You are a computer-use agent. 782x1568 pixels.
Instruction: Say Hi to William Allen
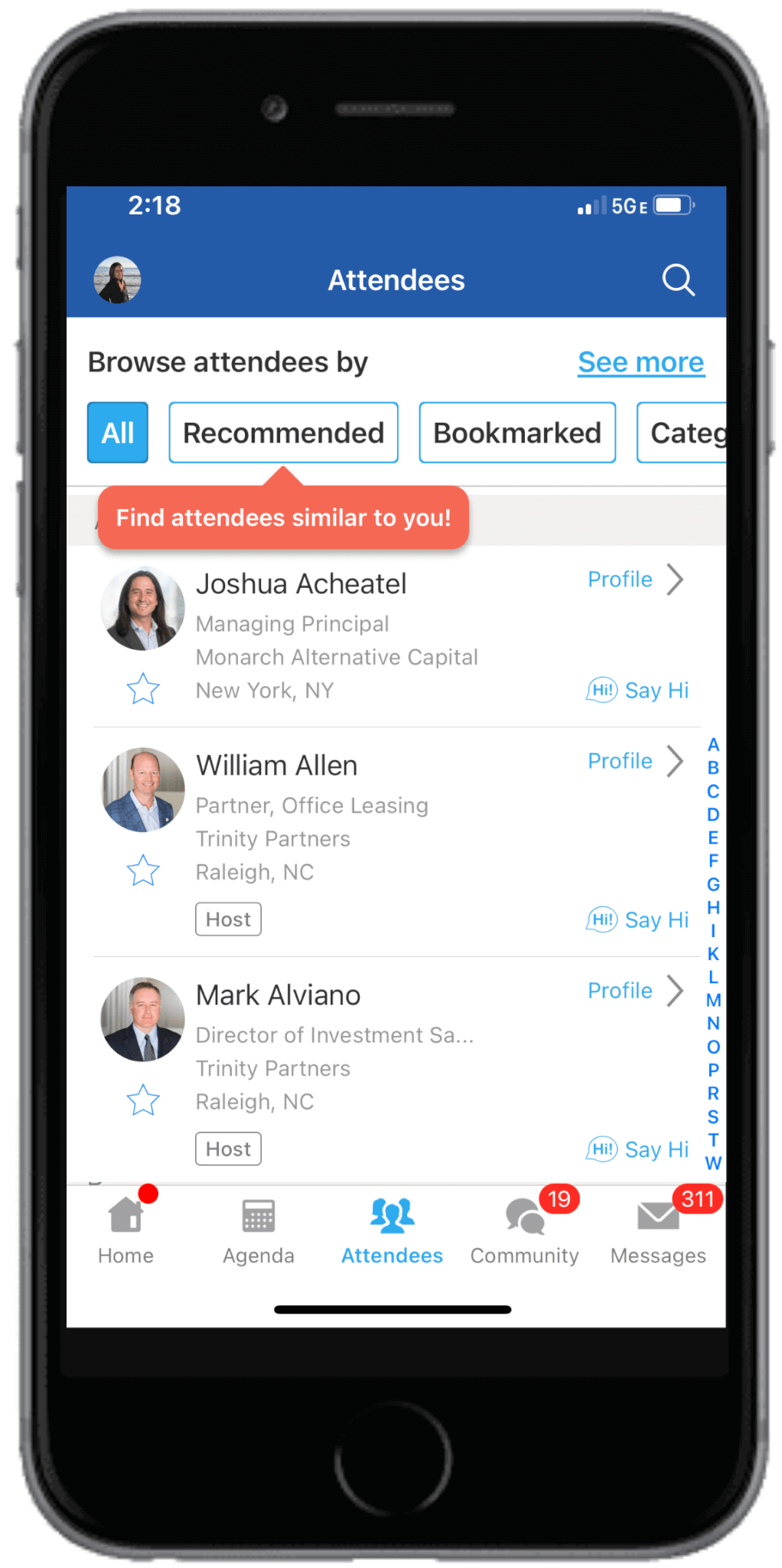638,920
